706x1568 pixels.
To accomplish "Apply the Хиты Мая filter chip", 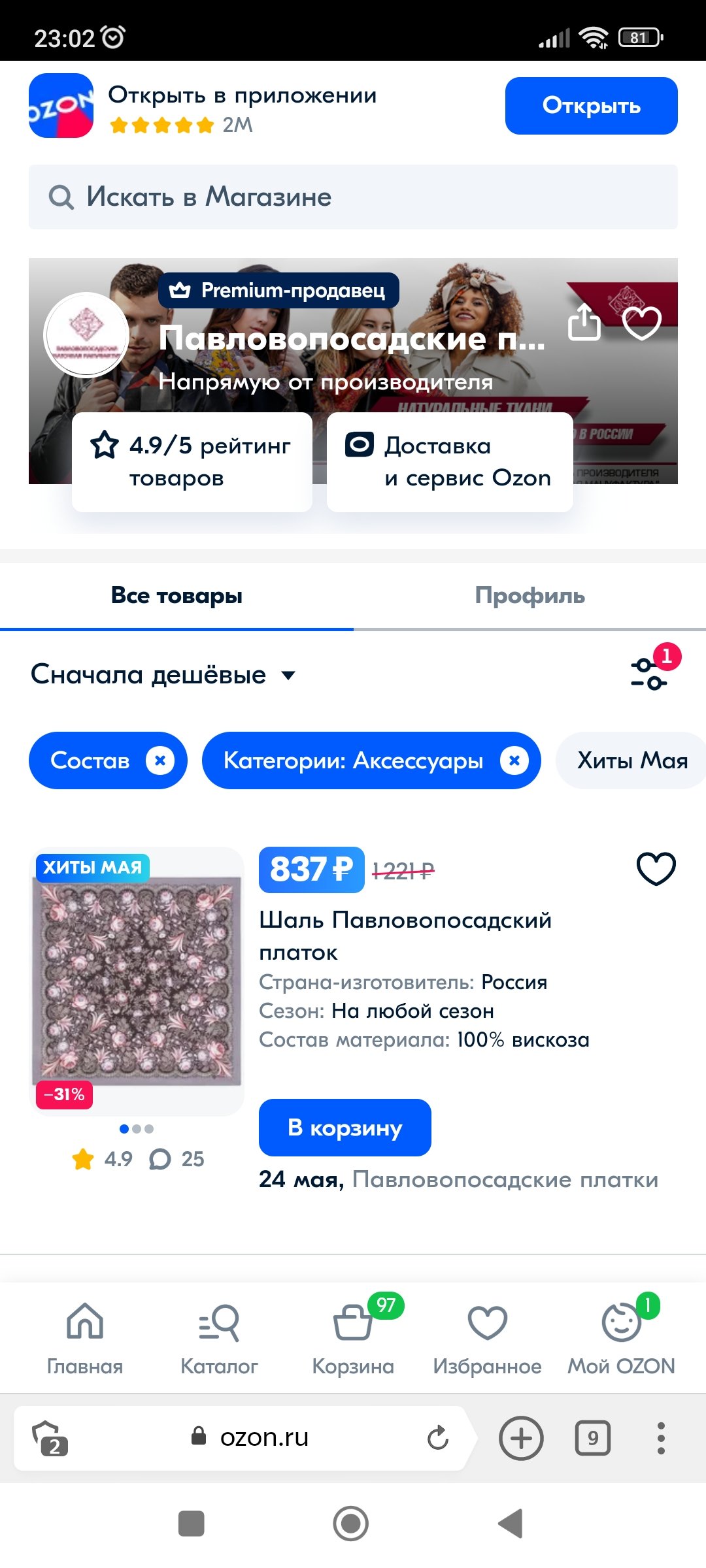I will tap(631, 760).
